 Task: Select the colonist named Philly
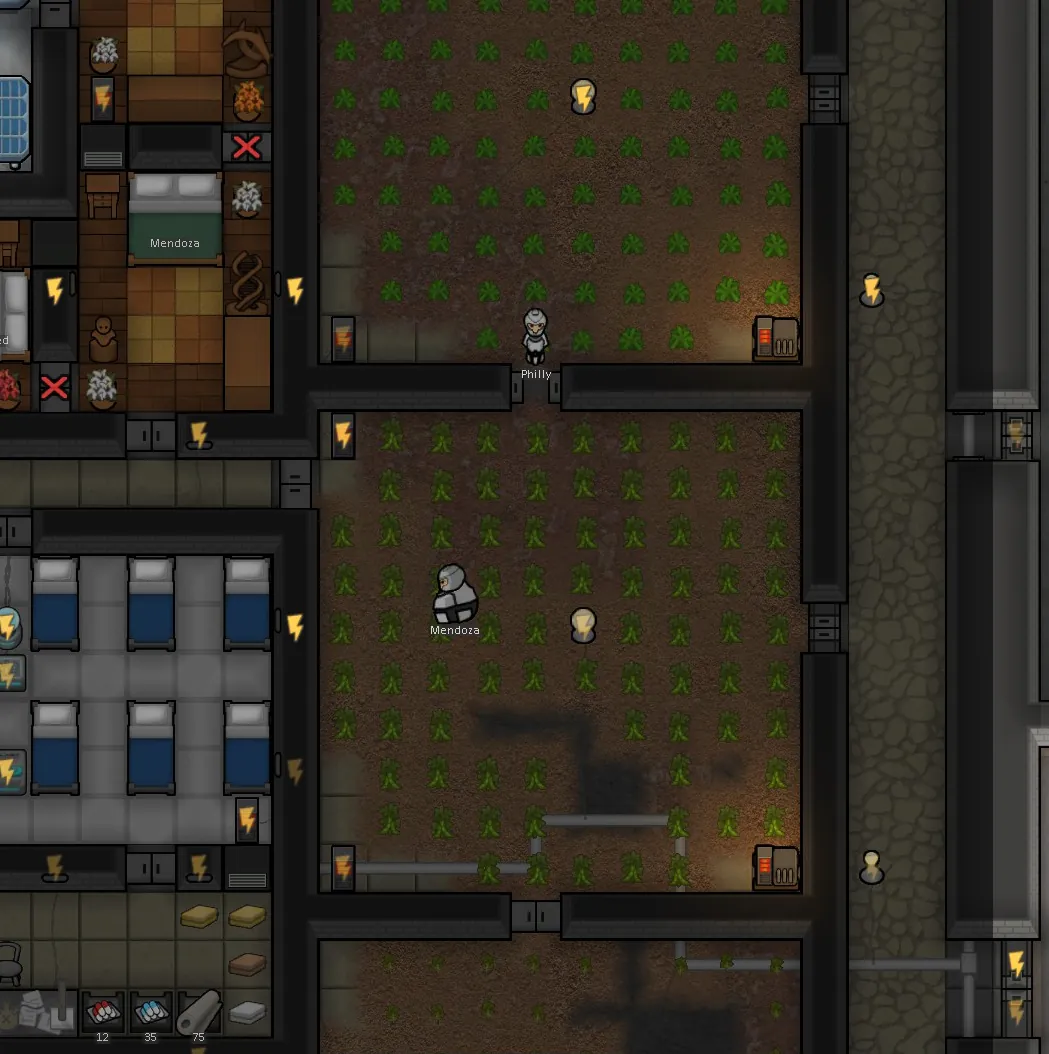(x=536, y=335)
